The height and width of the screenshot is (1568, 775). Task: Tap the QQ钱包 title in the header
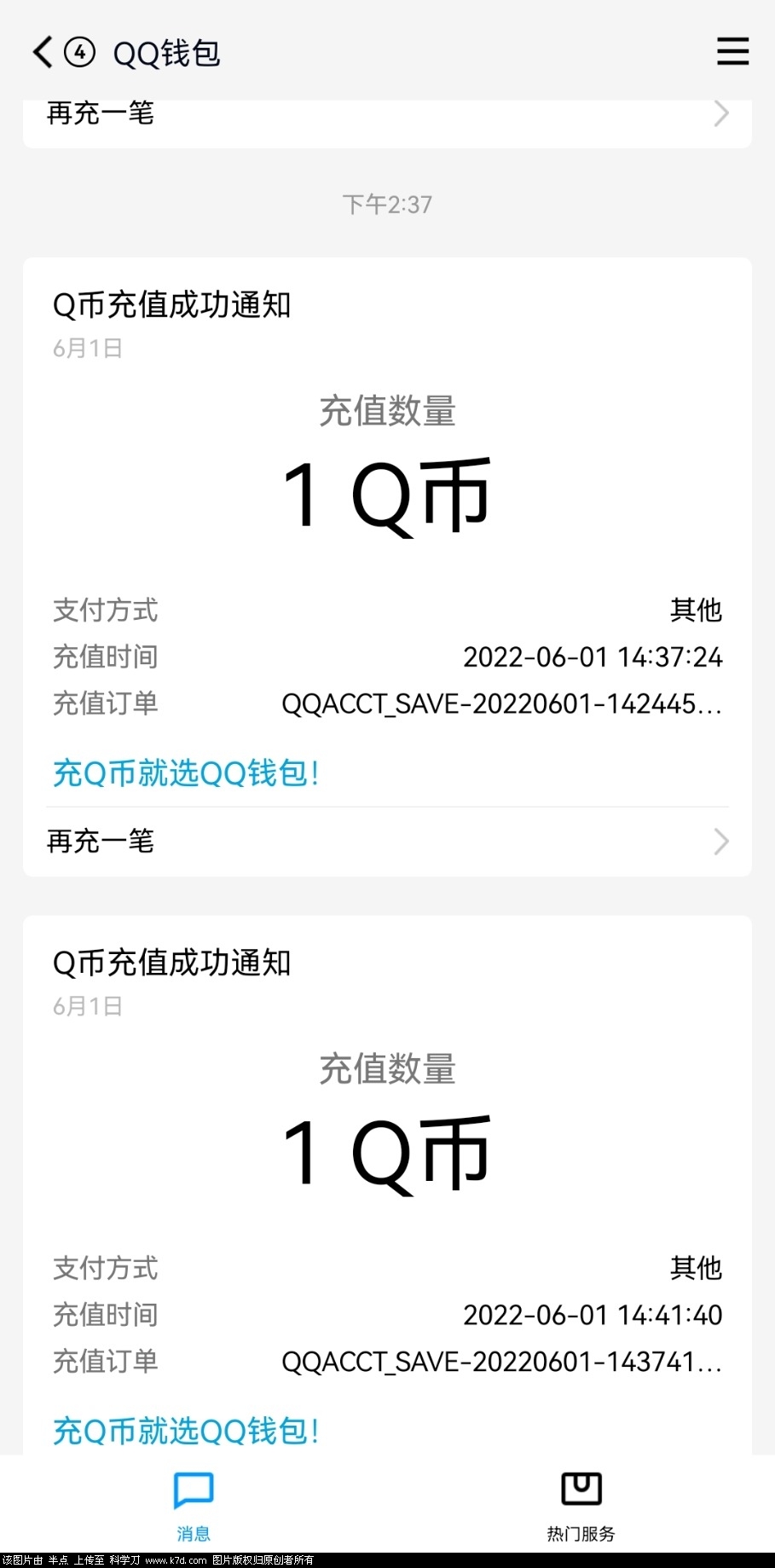click(x=166, y=53)
